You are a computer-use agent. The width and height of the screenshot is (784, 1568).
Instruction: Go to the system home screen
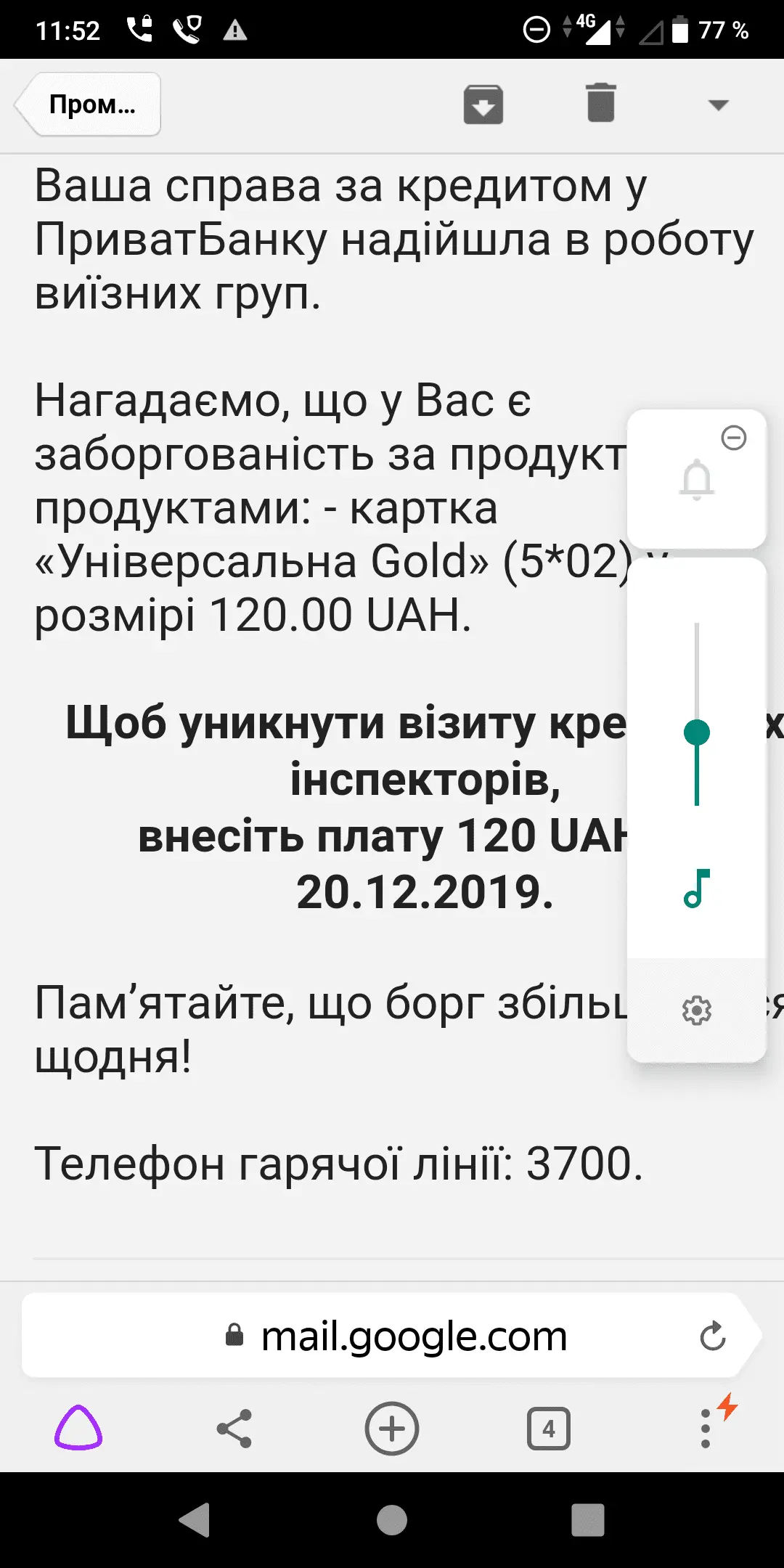(392, 1520)
